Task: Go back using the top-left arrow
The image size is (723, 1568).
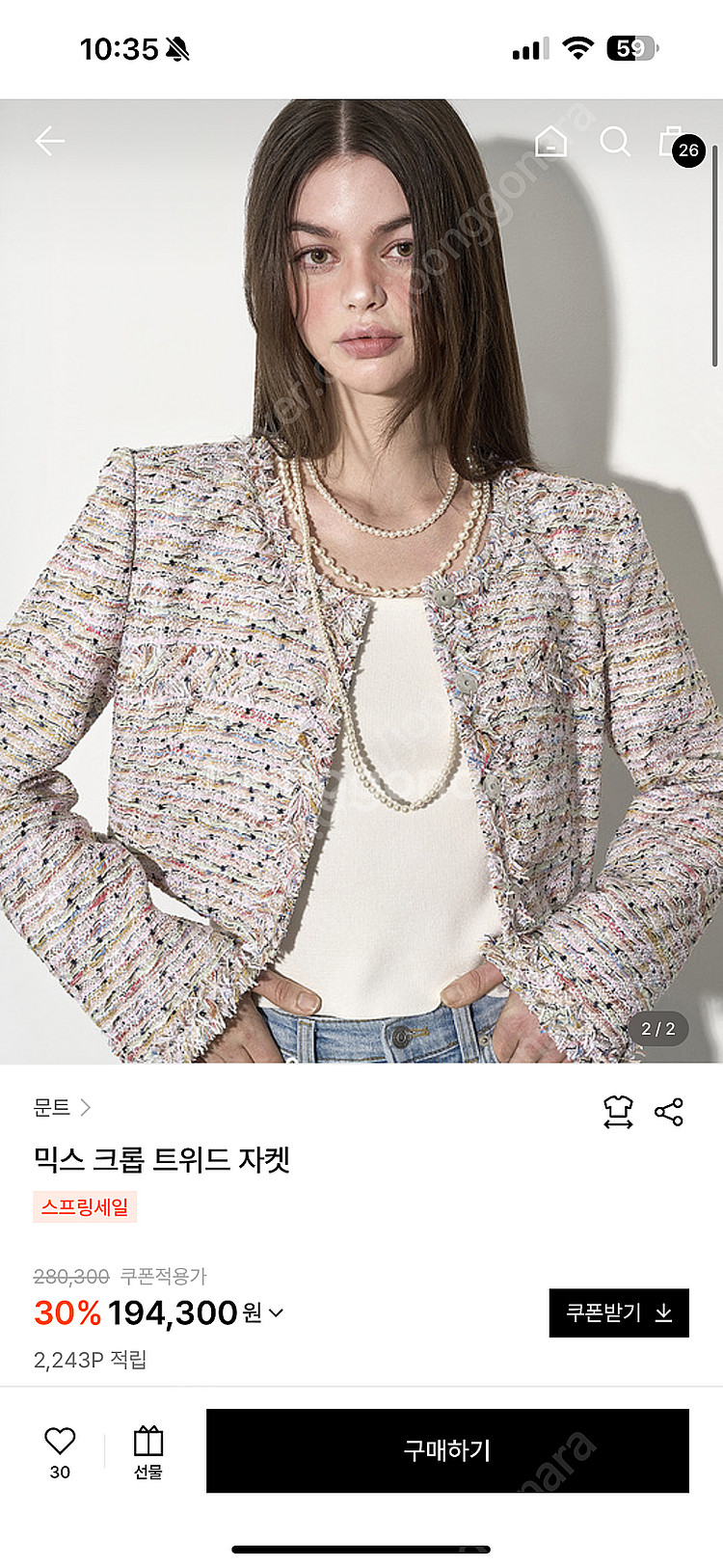Action: (x=49, y=142)
